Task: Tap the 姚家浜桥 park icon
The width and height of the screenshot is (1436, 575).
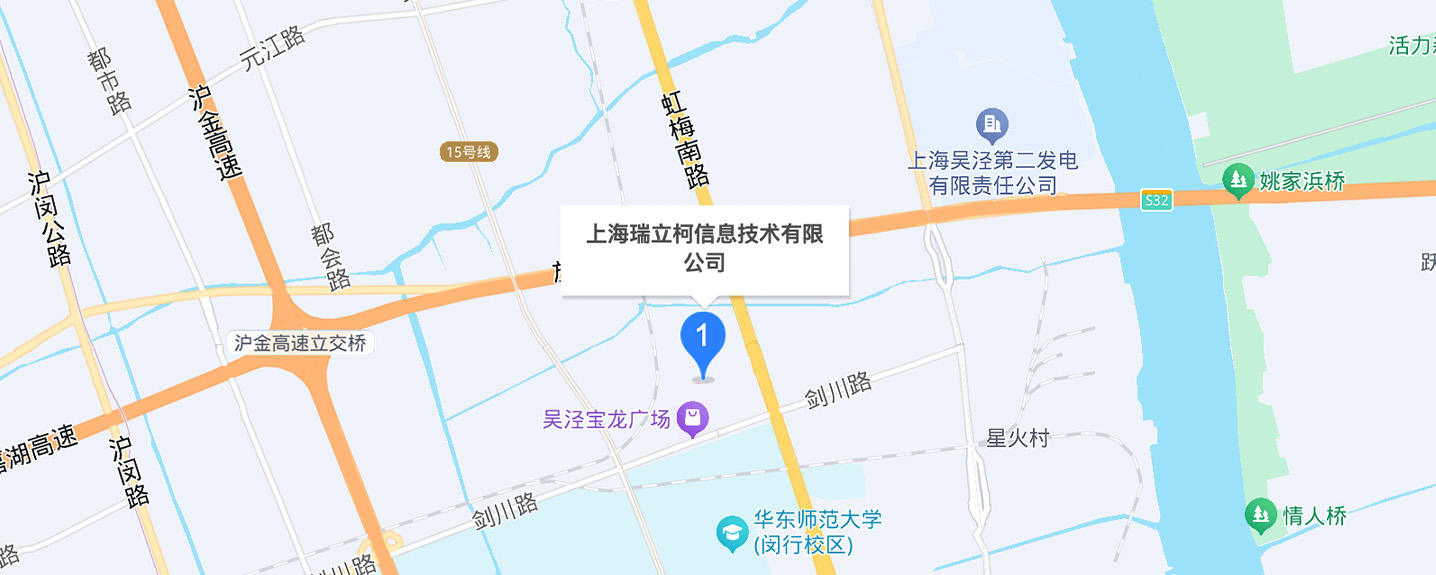Action: [x=1239, y=181]
